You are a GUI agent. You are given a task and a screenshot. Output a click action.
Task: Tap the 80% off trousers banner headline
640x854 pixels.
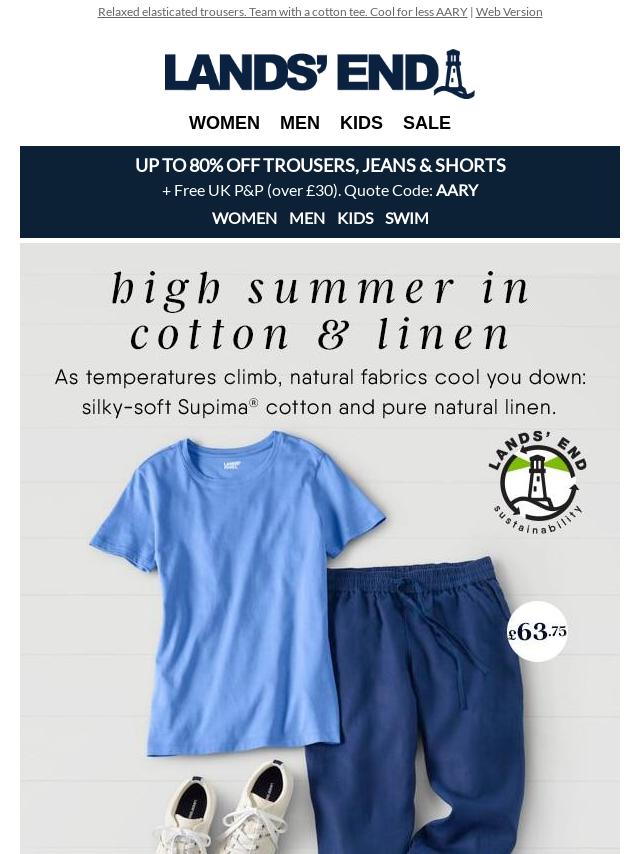320,166
